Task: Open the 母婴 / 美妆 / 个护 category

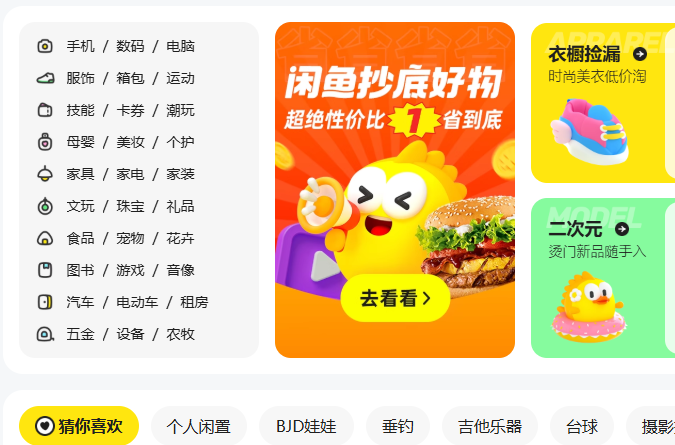Action: tap(130, 142)
